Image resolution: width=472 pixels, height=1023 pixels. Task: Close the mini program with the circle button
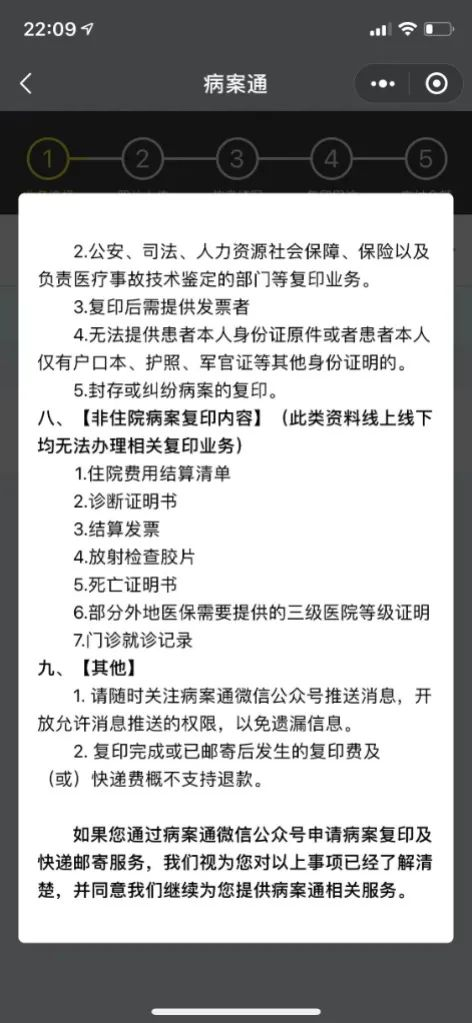436,84
